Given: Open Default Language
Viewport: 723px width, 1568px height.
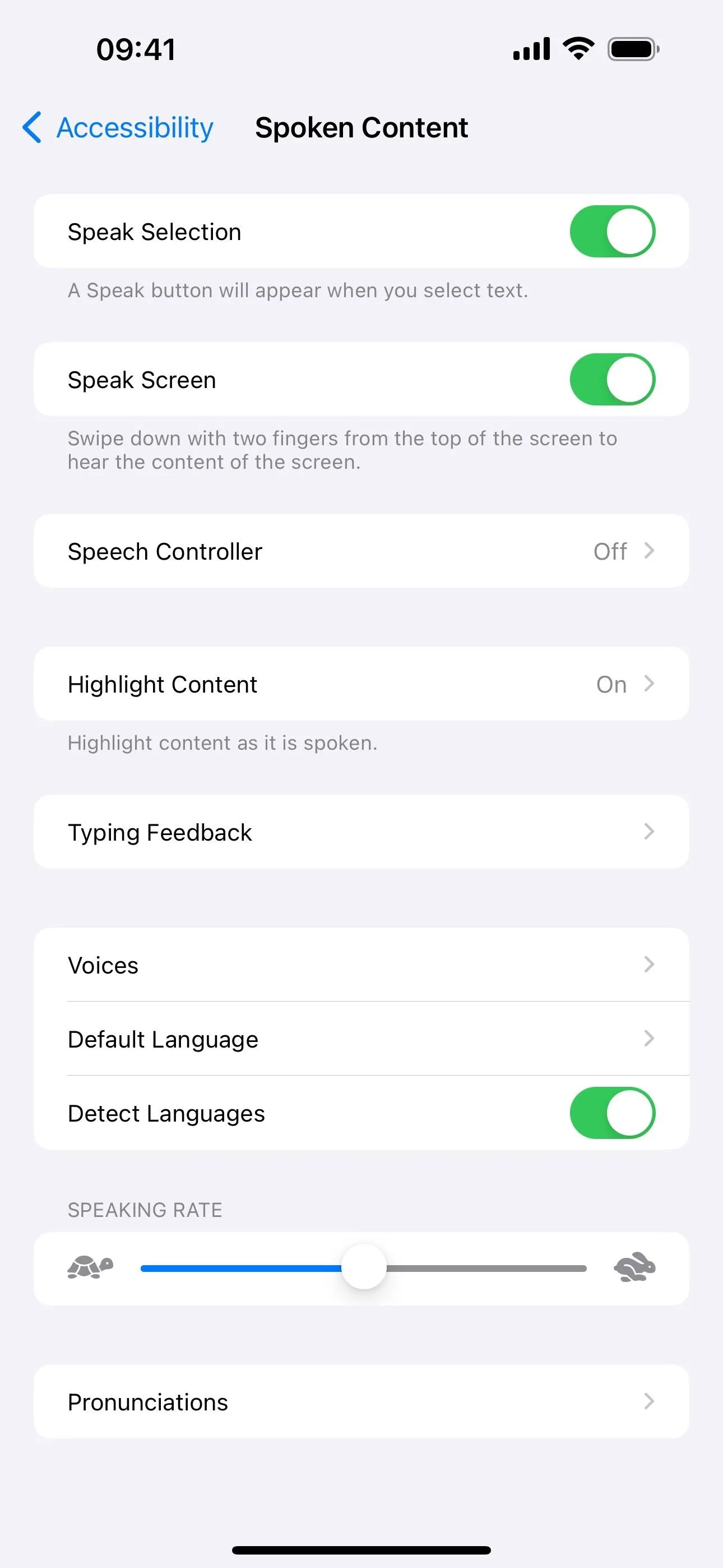Looking at the screenshot, I should pyautogui.click(x=361, y=1039).
